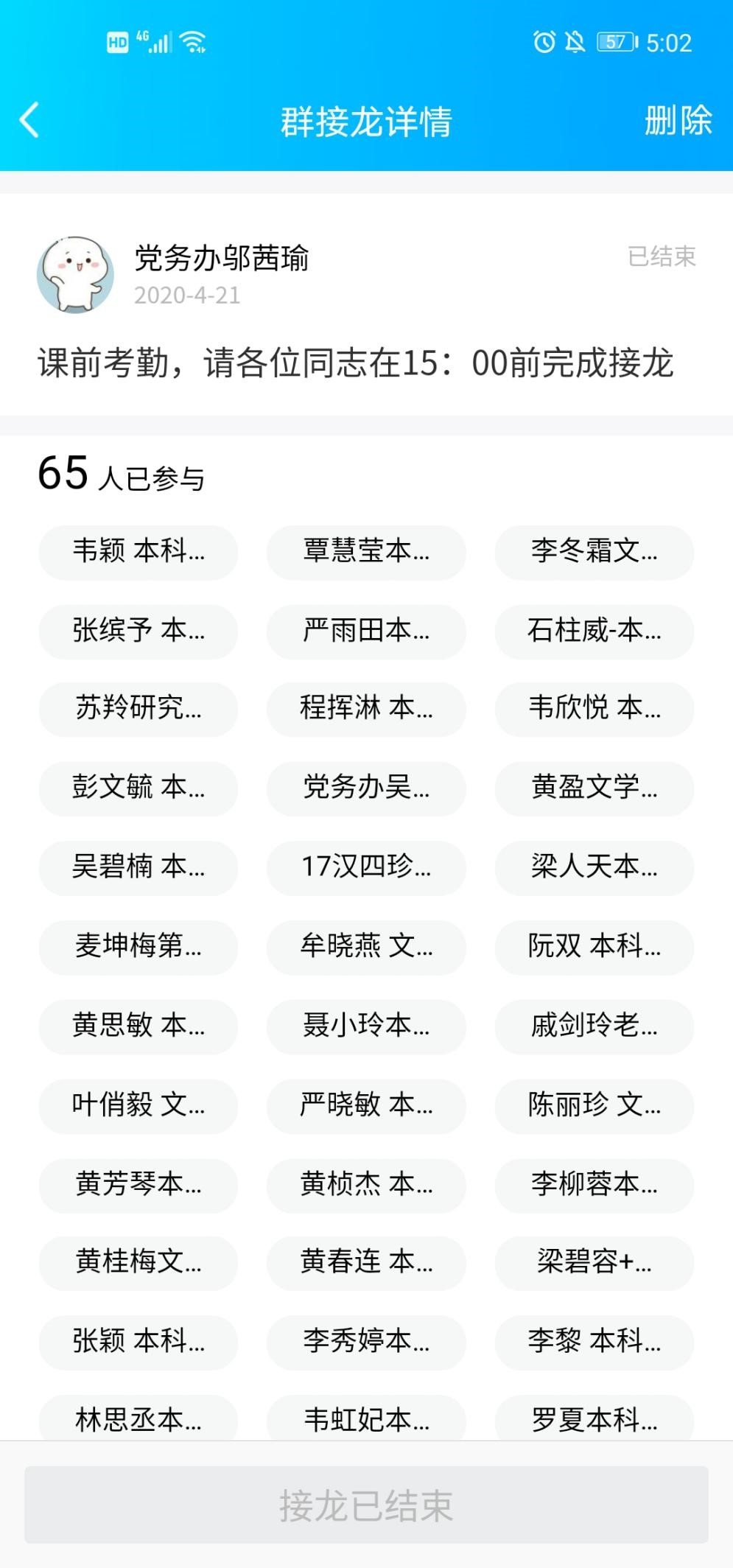Open the 李秀婷本 participant chip

click(366, 1342)
